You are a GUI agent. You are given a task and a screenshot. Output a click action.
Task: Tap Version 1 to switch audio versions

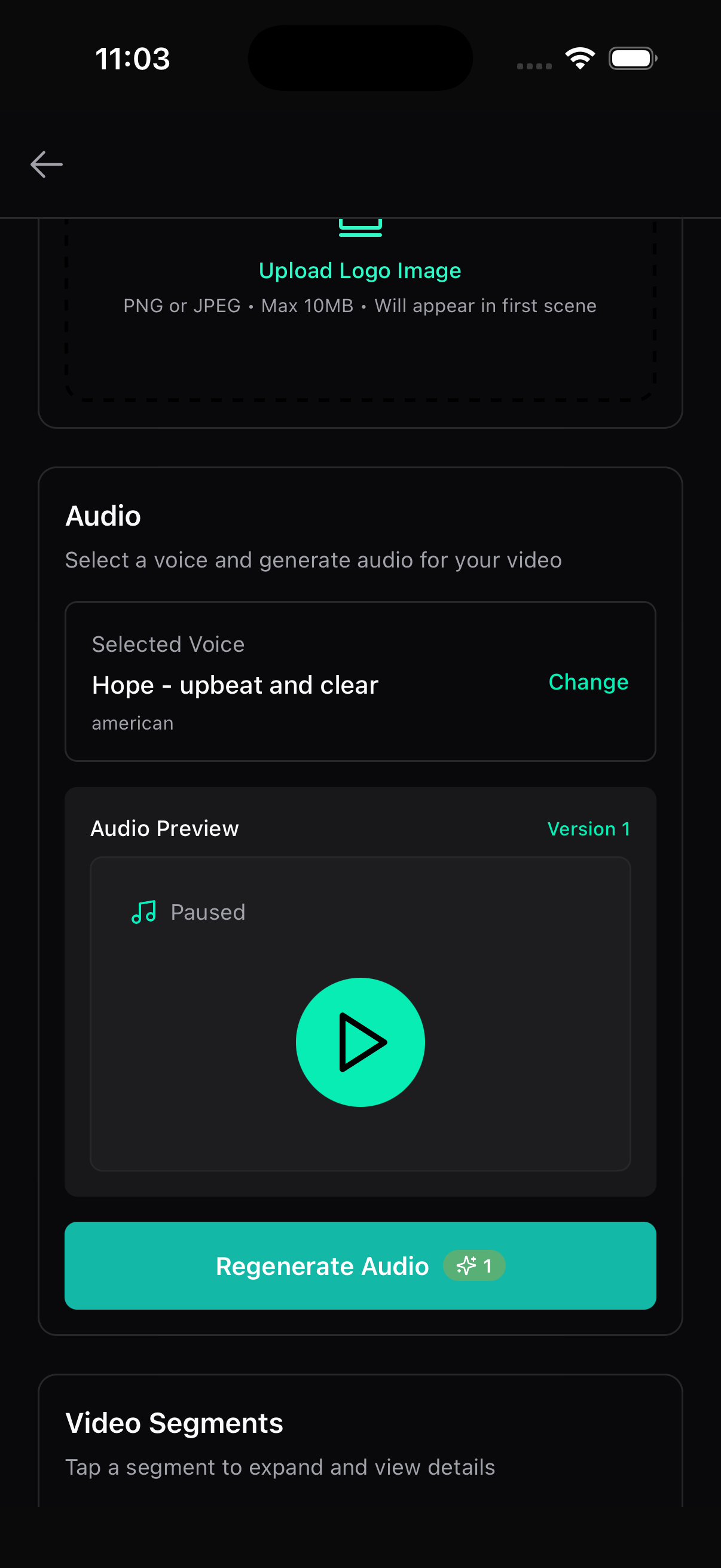tap(588, 828)
